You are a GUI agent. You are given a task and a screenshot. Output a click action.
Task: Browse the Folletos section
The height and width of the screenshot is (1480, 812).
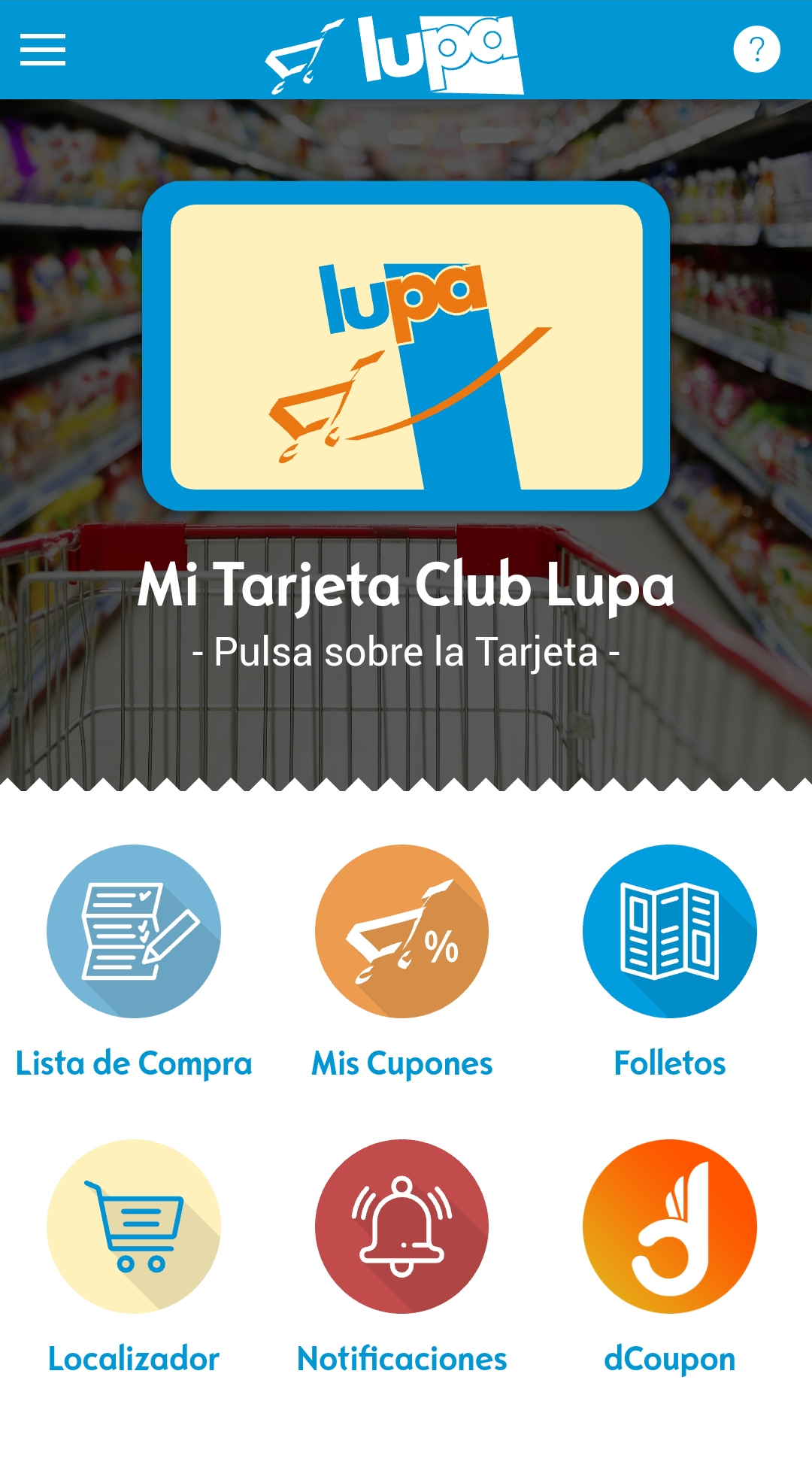click(669, 932)
